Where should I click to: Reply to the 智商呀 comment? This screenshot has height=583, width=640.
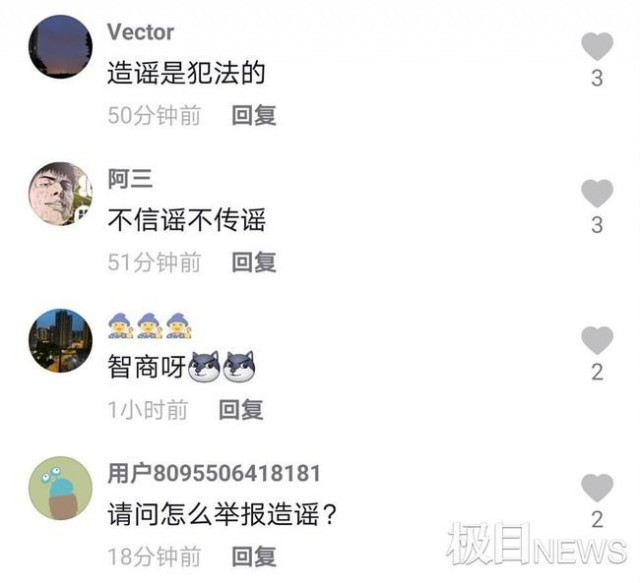(x=241, y=409)
